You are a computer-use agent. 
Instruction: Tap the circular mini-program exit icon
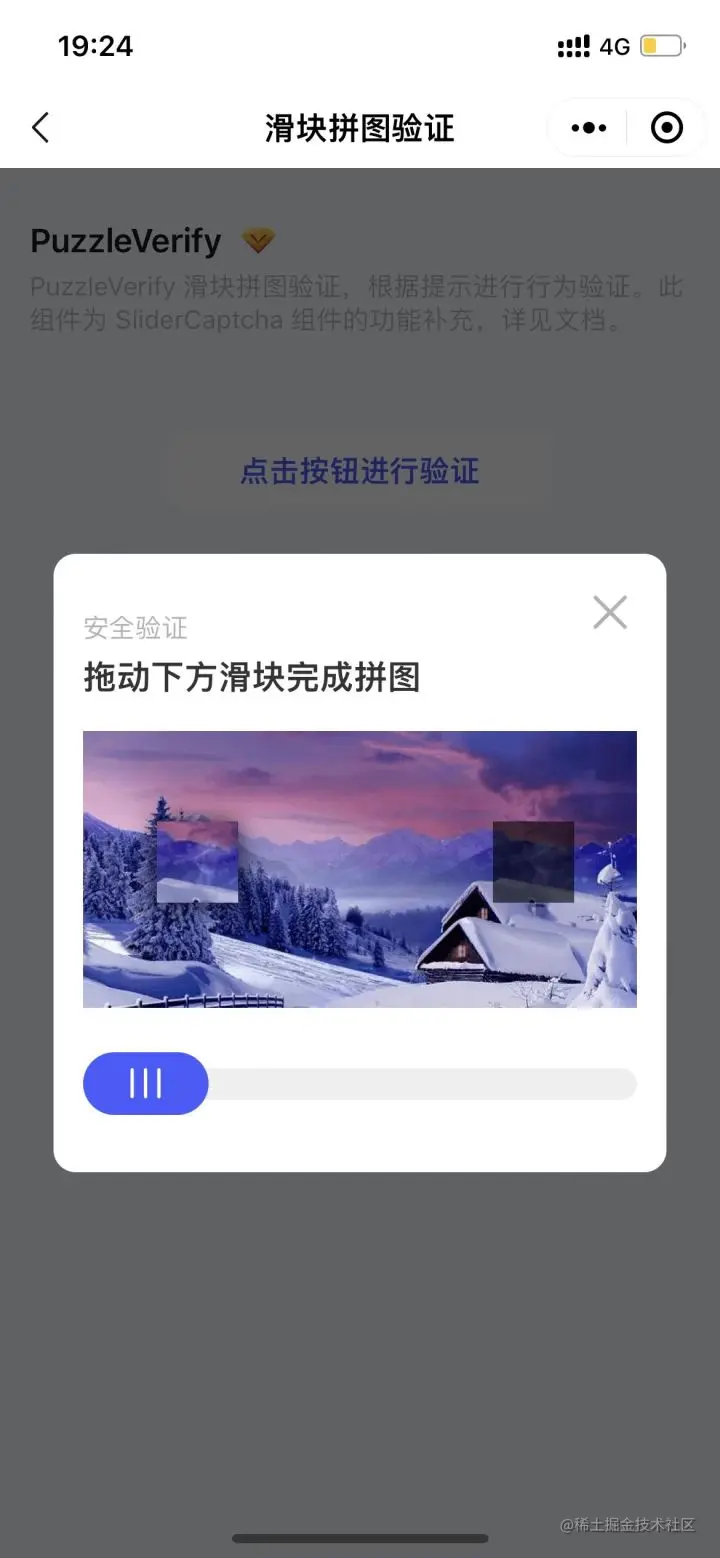pyautogui.click(x=666, y=127)
